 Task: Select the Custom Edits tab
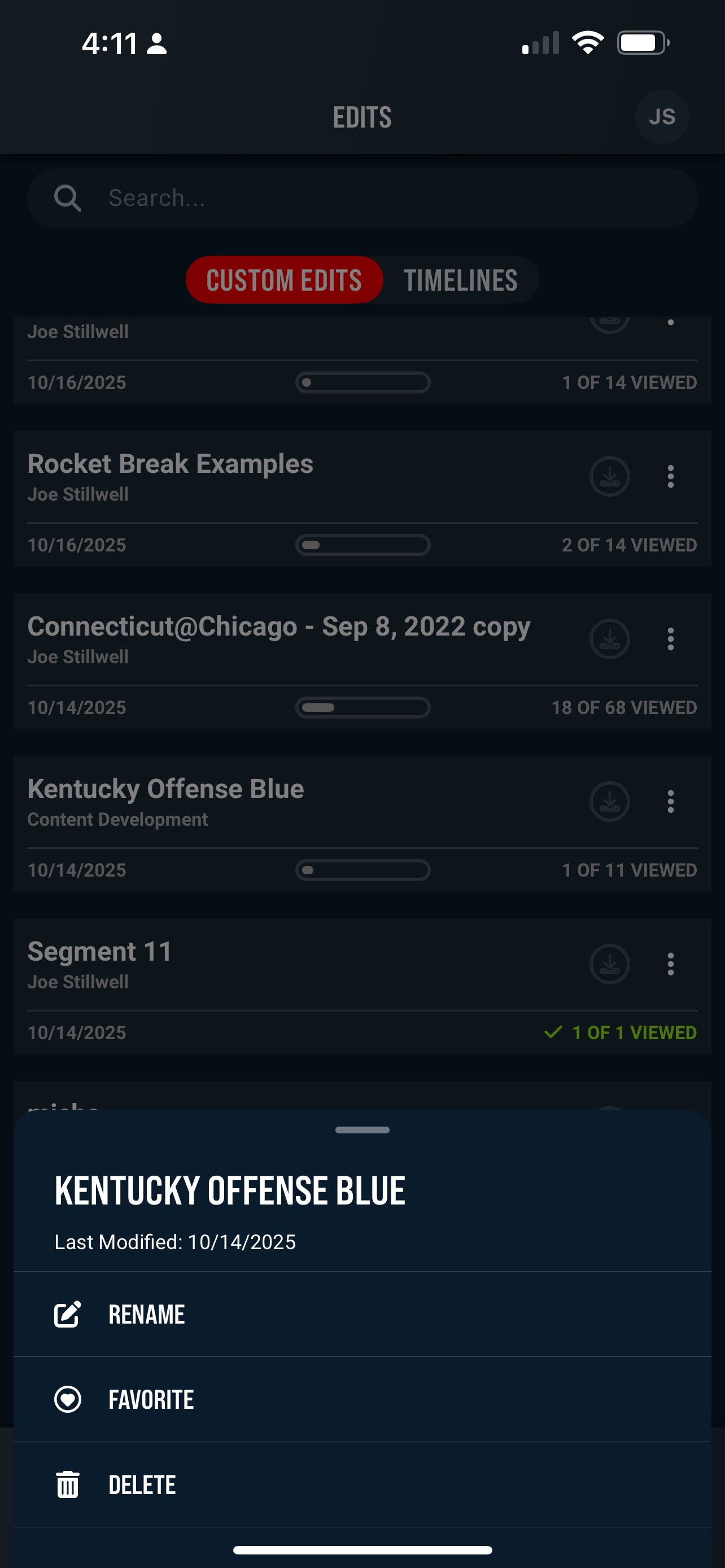pos(284,280)
